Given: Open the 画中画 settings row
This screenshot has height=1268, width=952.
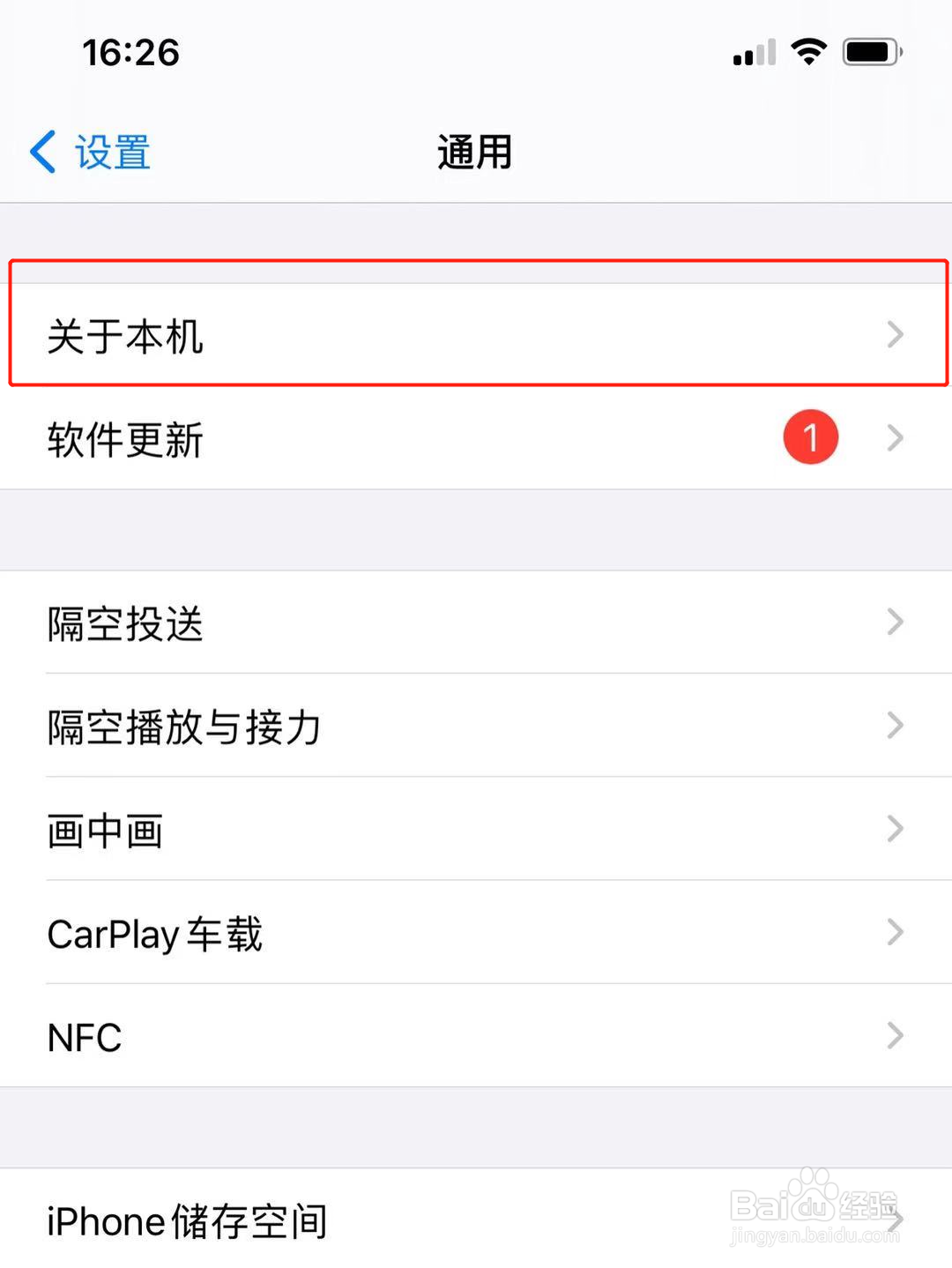Looking at the screenshot, I should (x=353, y=829).
